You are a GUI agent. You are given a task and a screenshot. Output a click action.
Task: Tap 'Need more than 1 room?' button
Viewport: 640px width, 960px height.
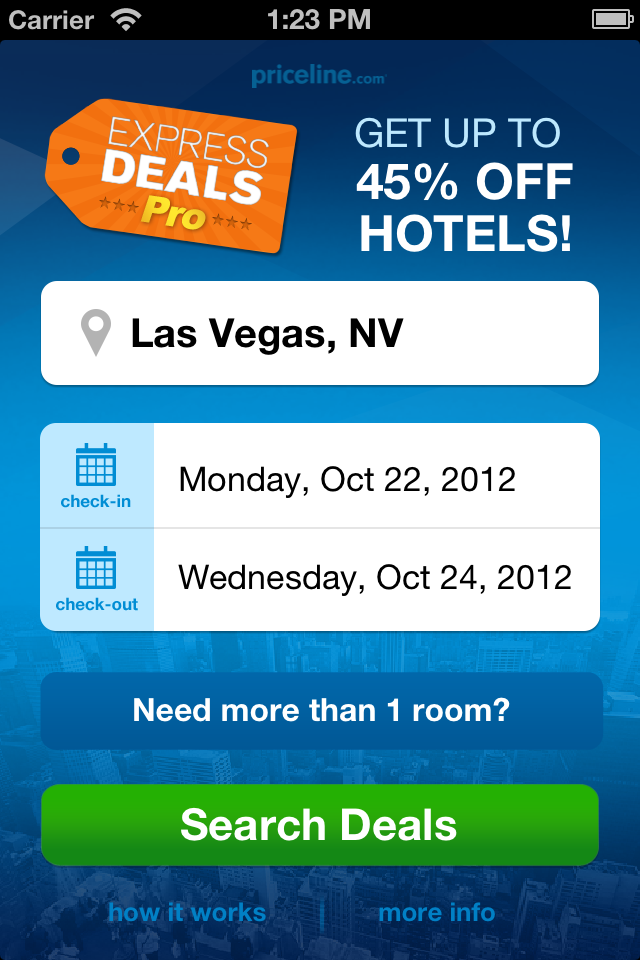321,711
